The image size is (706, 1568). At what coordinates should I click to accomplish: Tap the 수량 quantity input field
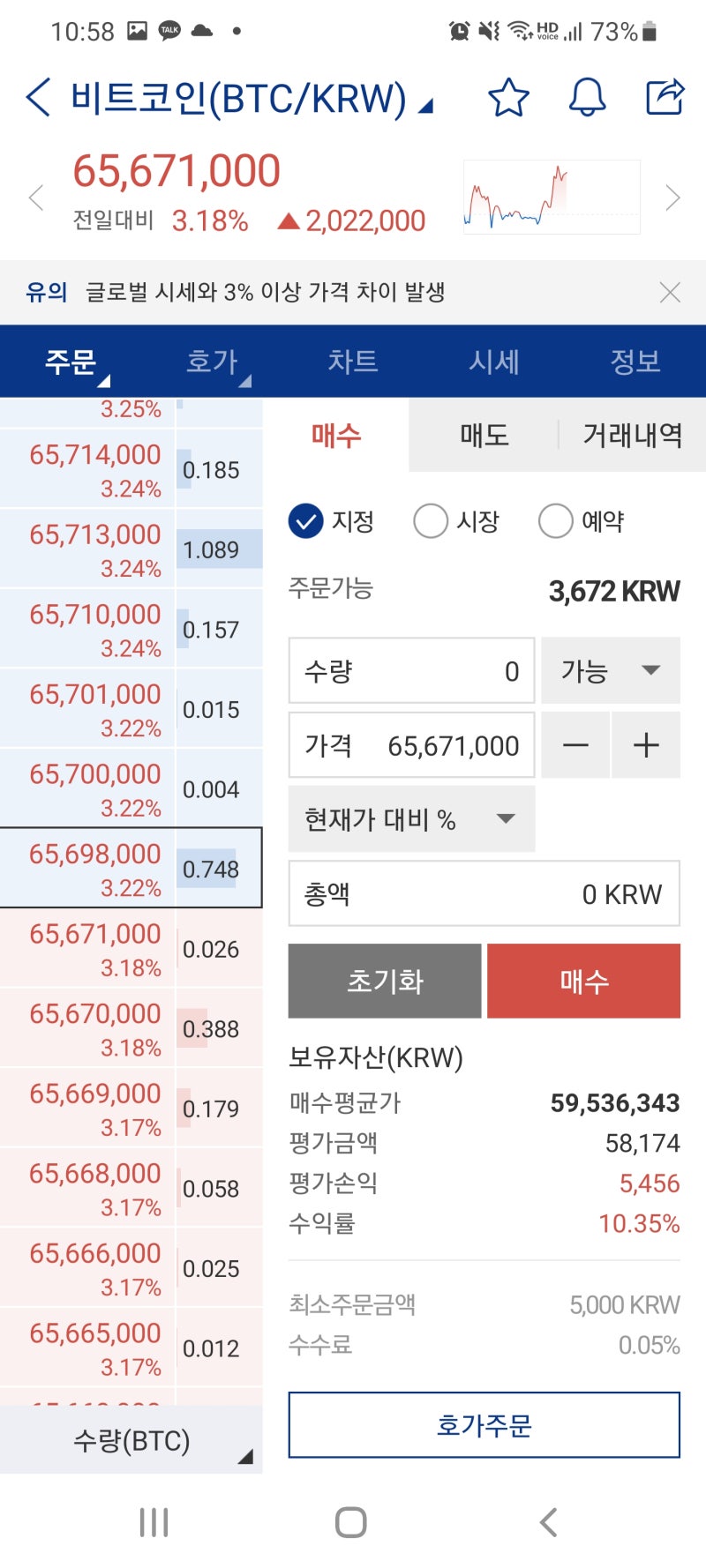pos(410,670)
